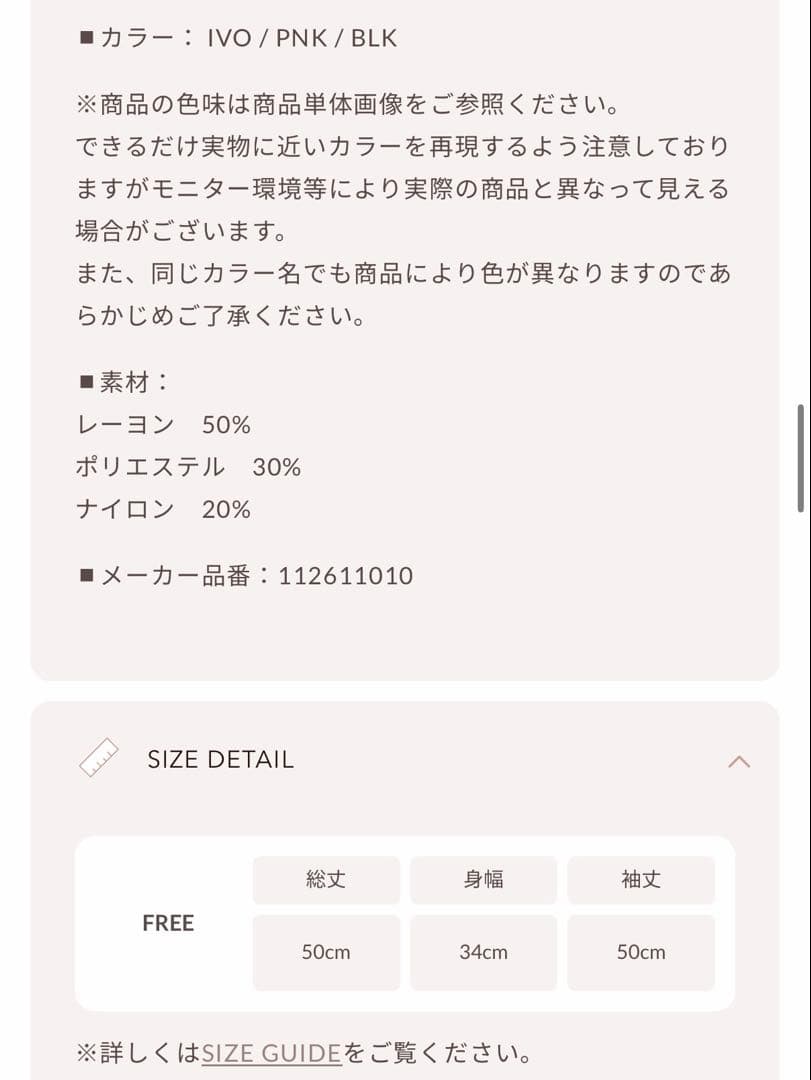This screenshot has height=1080, width=811.
Task: Select the FREE size row
Action: click(168, 923)
